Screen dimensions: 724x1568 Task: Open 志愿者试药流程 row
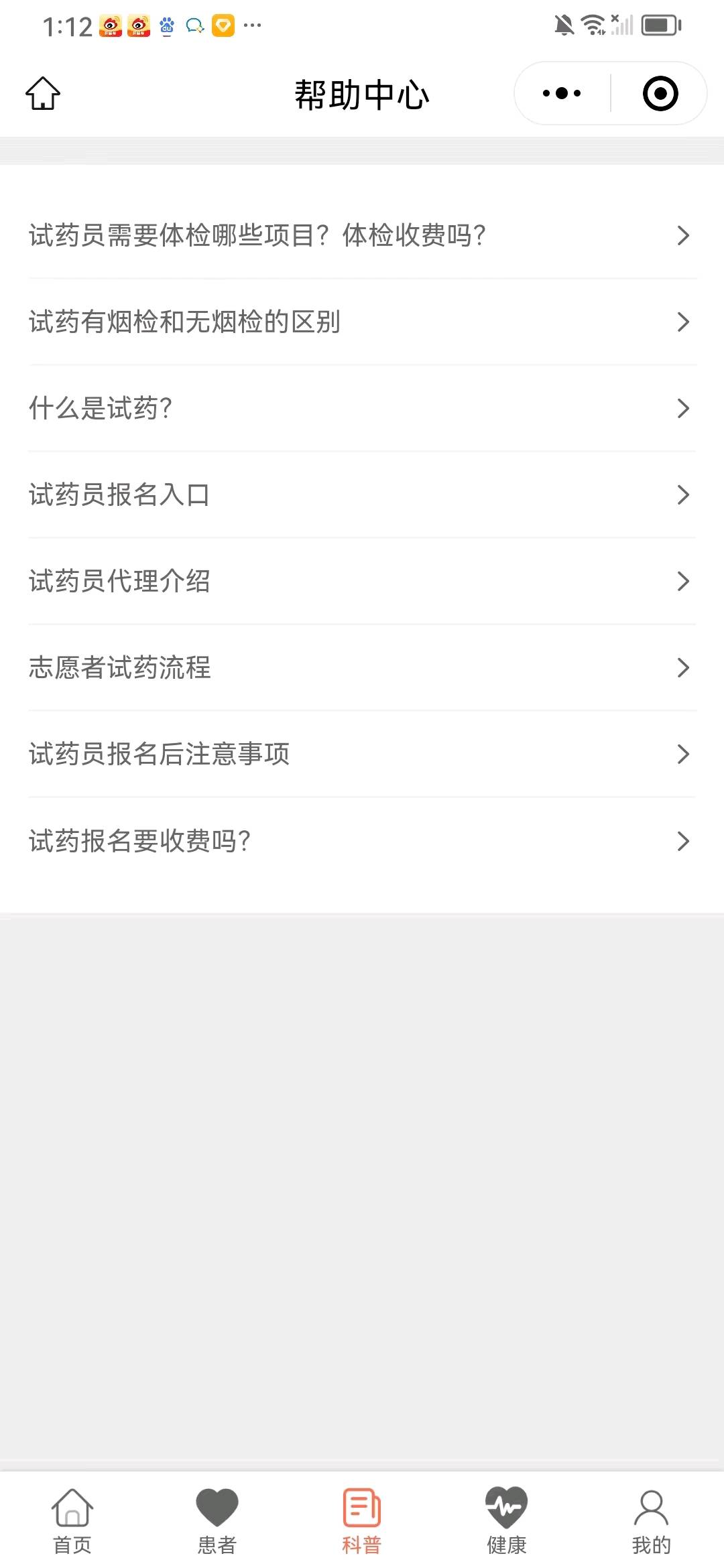click(x=362, y=668)
